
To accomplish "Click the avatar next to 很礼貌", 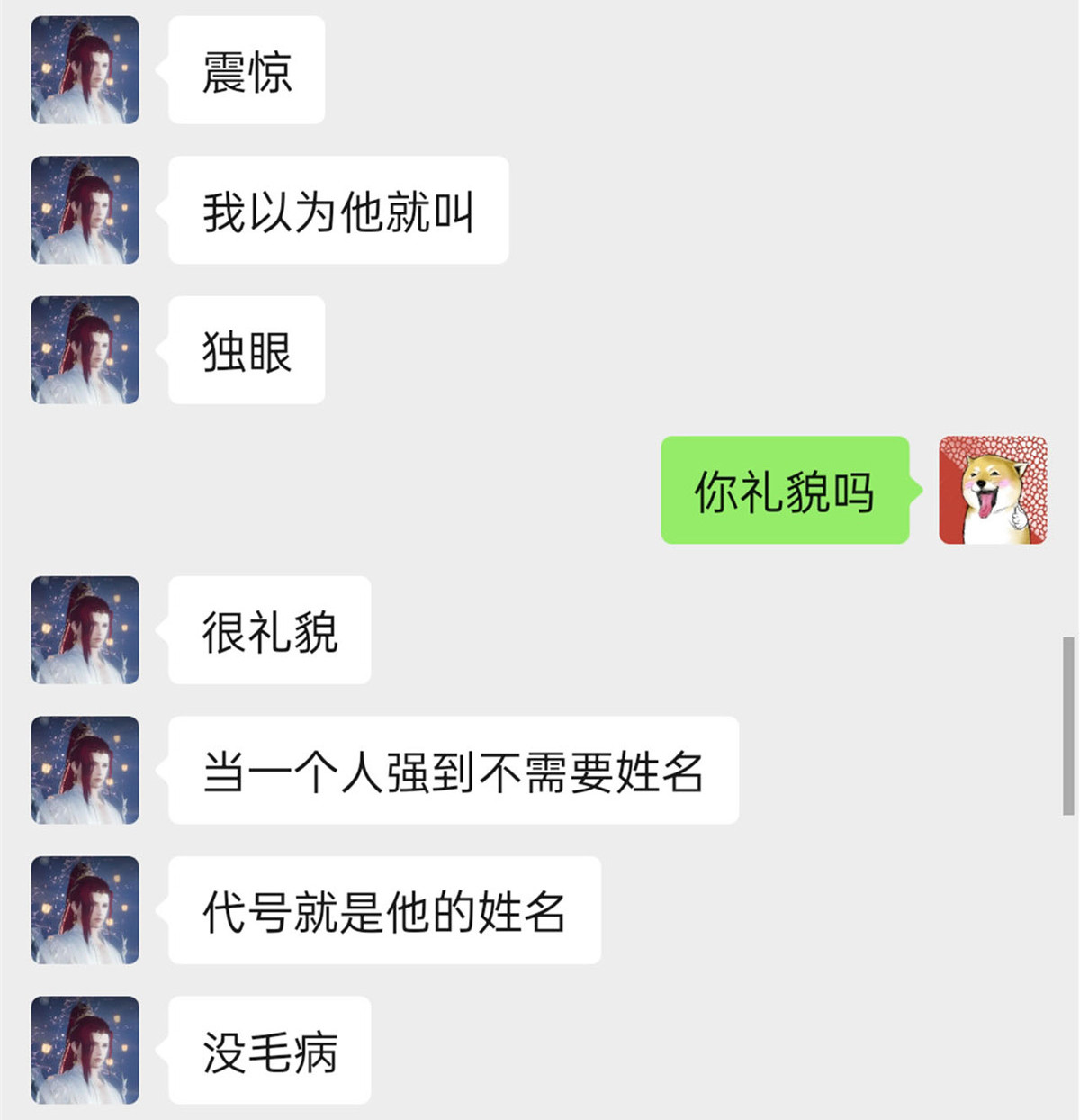I will (84, 630).
